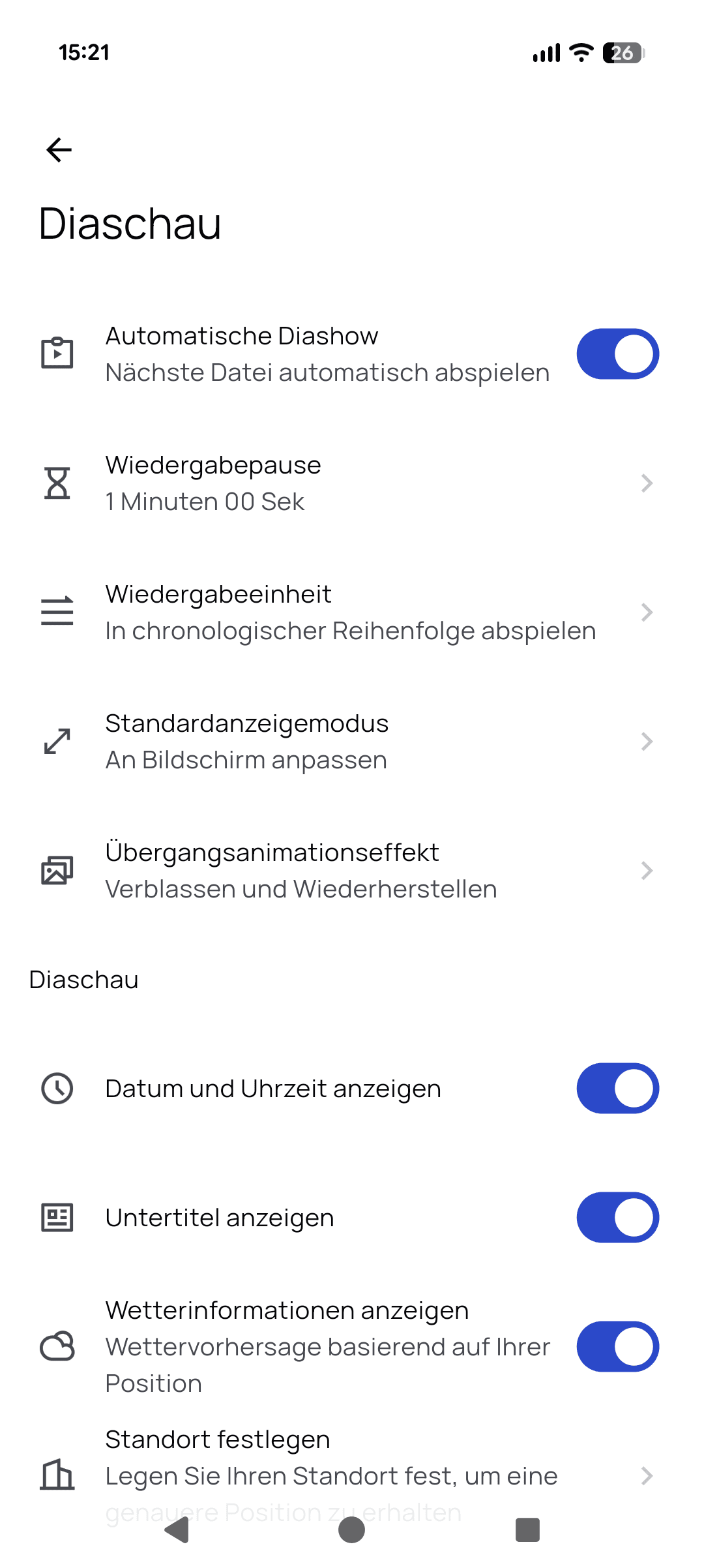The width and height of the screenshot is (704, 1568).
Task: Go back using the top arrow
Action: point(59,150)
